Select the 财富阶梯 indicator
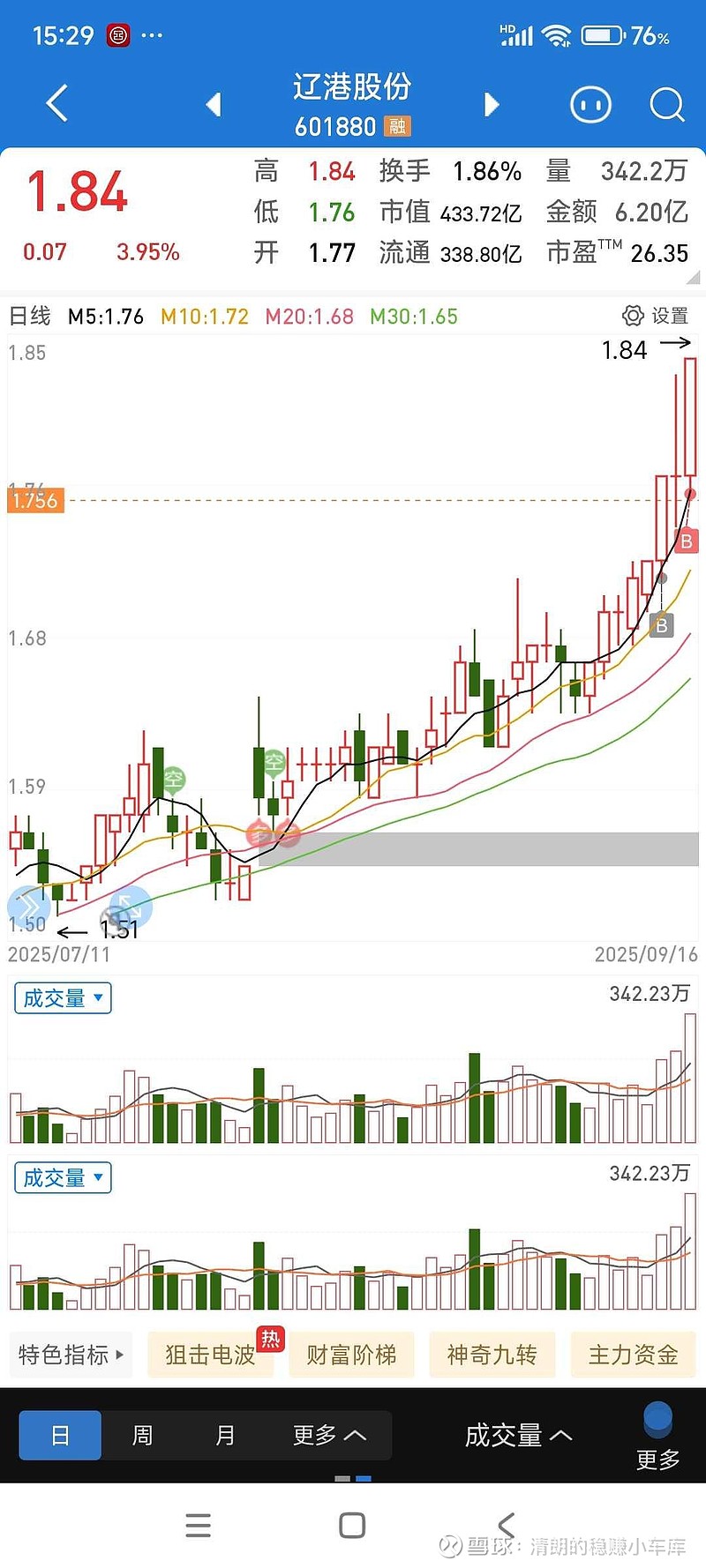Viewport: 706px width, 1568px height. pos(351,1355)
